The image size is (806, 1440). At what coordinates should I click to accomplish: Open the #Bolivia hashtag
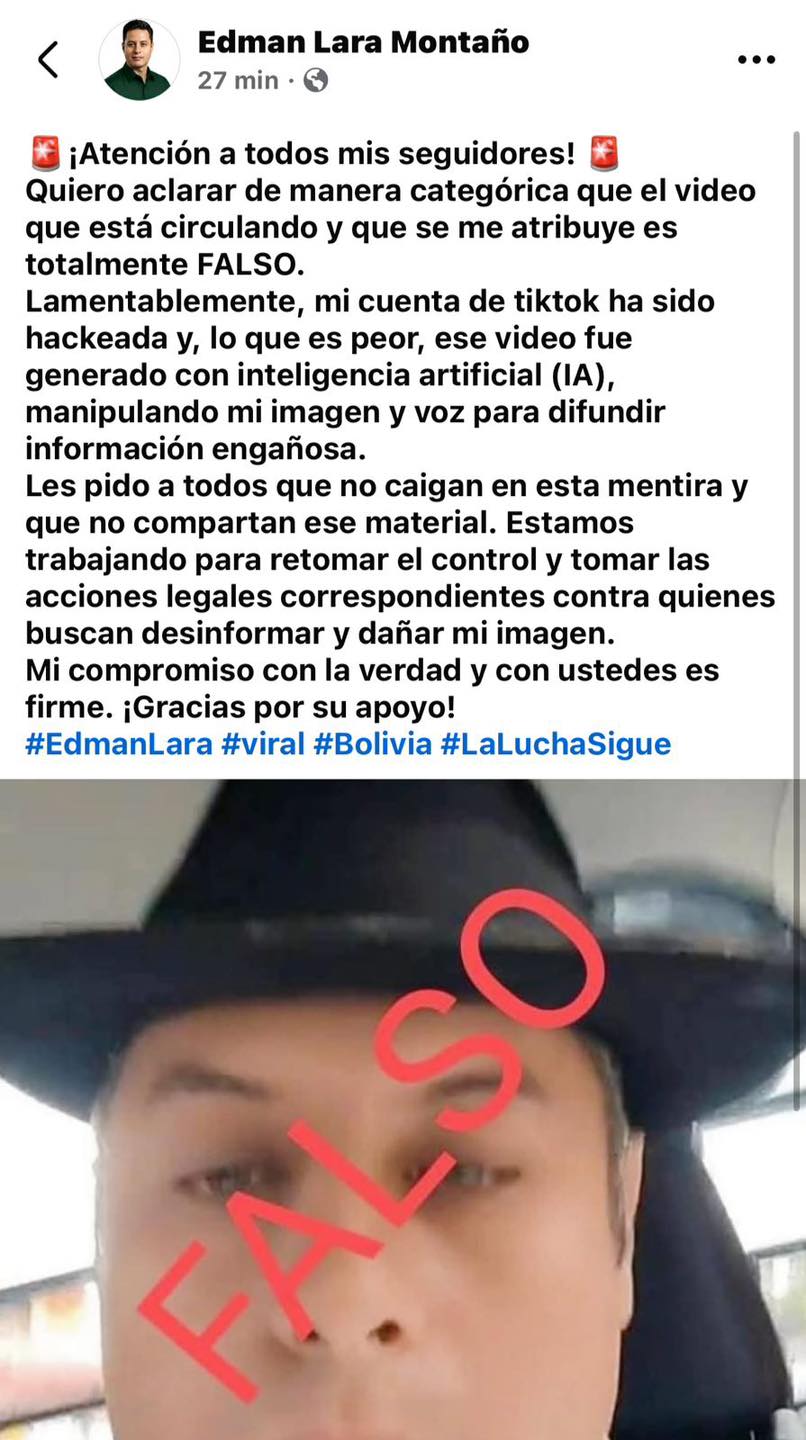point(373,744)
